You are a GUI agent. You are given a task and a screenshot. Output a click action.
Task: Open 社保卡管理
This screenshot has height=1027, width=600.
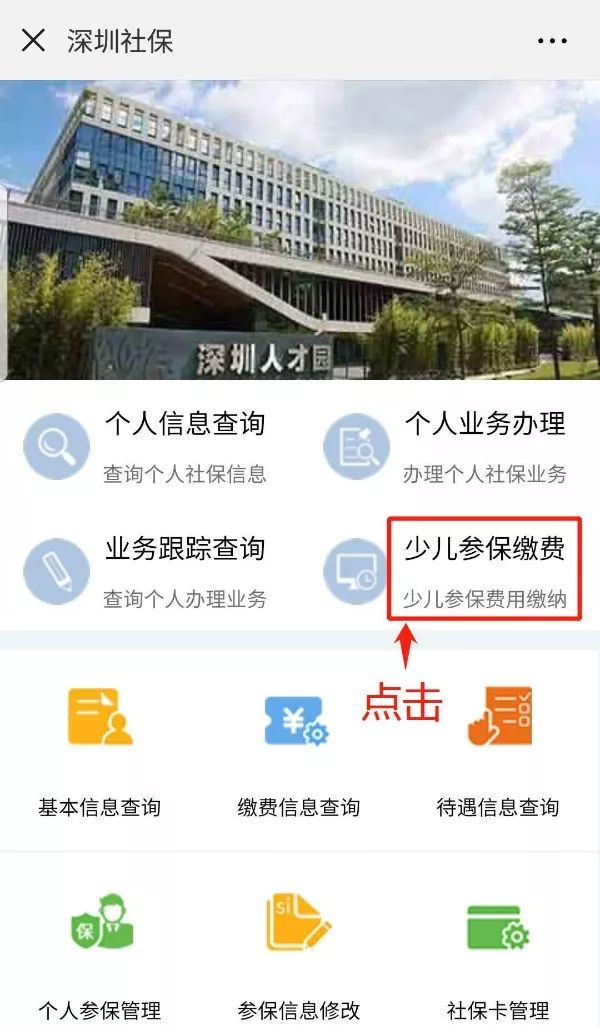(498, 950)
